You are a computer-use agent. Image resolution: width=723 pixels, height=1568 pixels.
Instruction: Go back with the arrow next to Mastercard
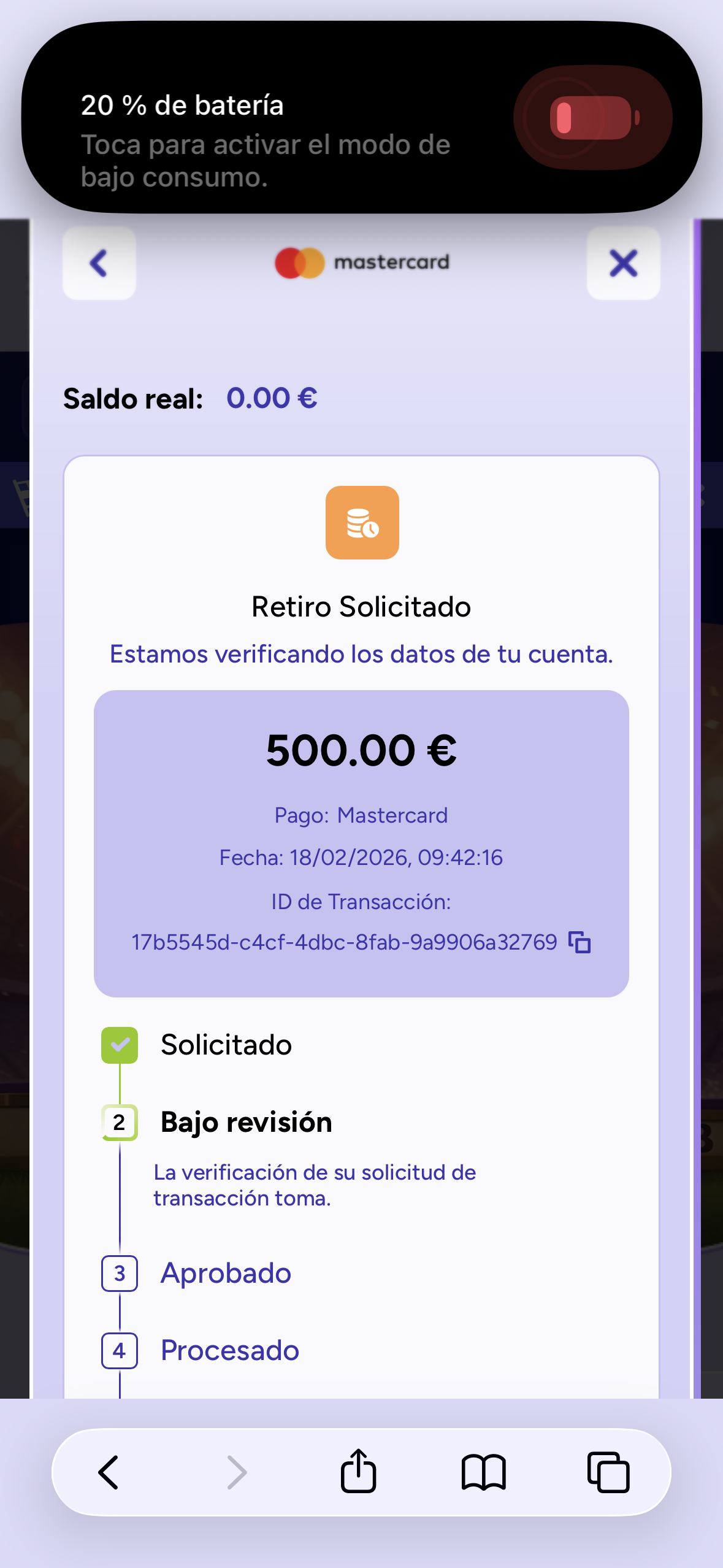(x=99, y=263)
